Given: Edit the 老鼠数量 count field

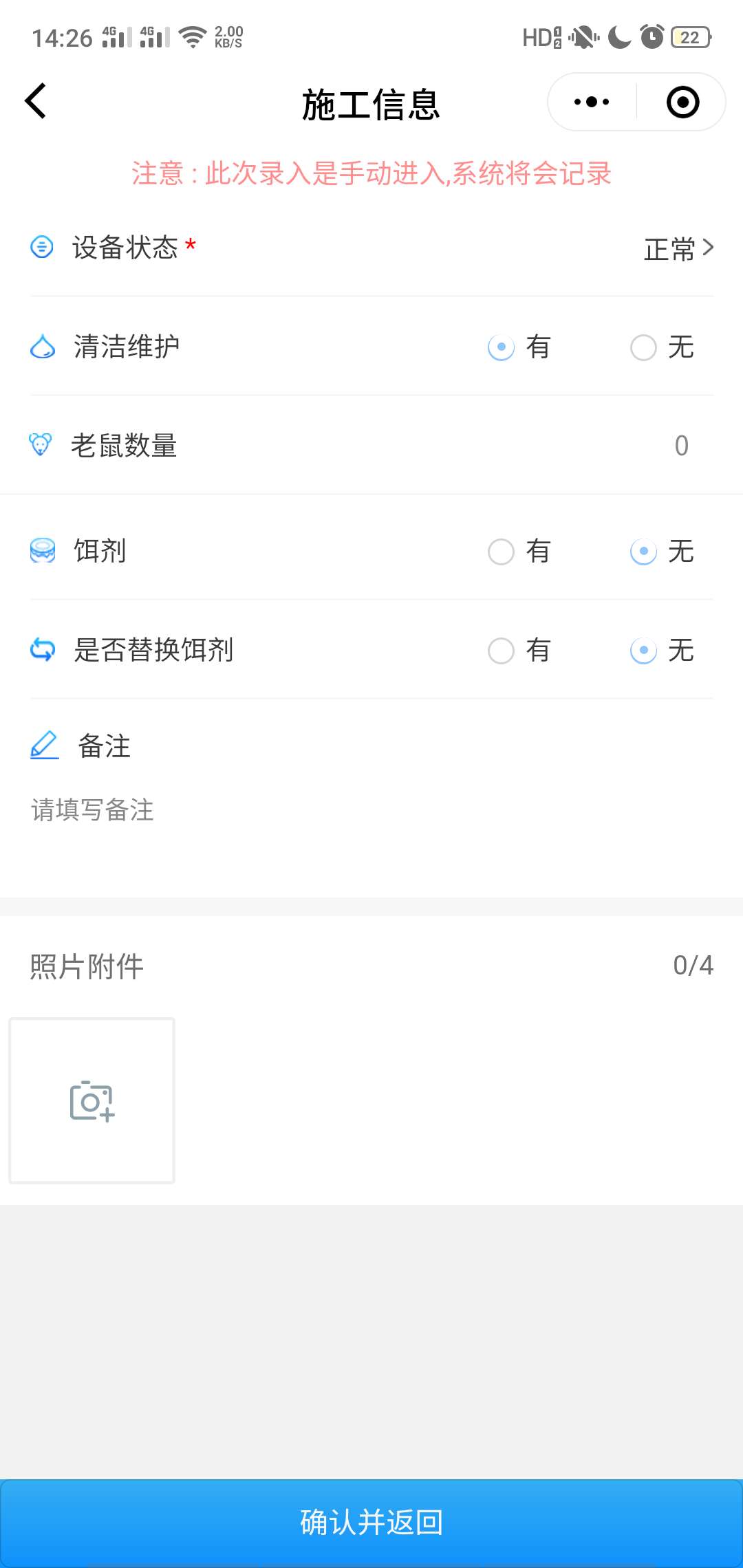Looking at the screenshot, I should [x=680, y=446].
